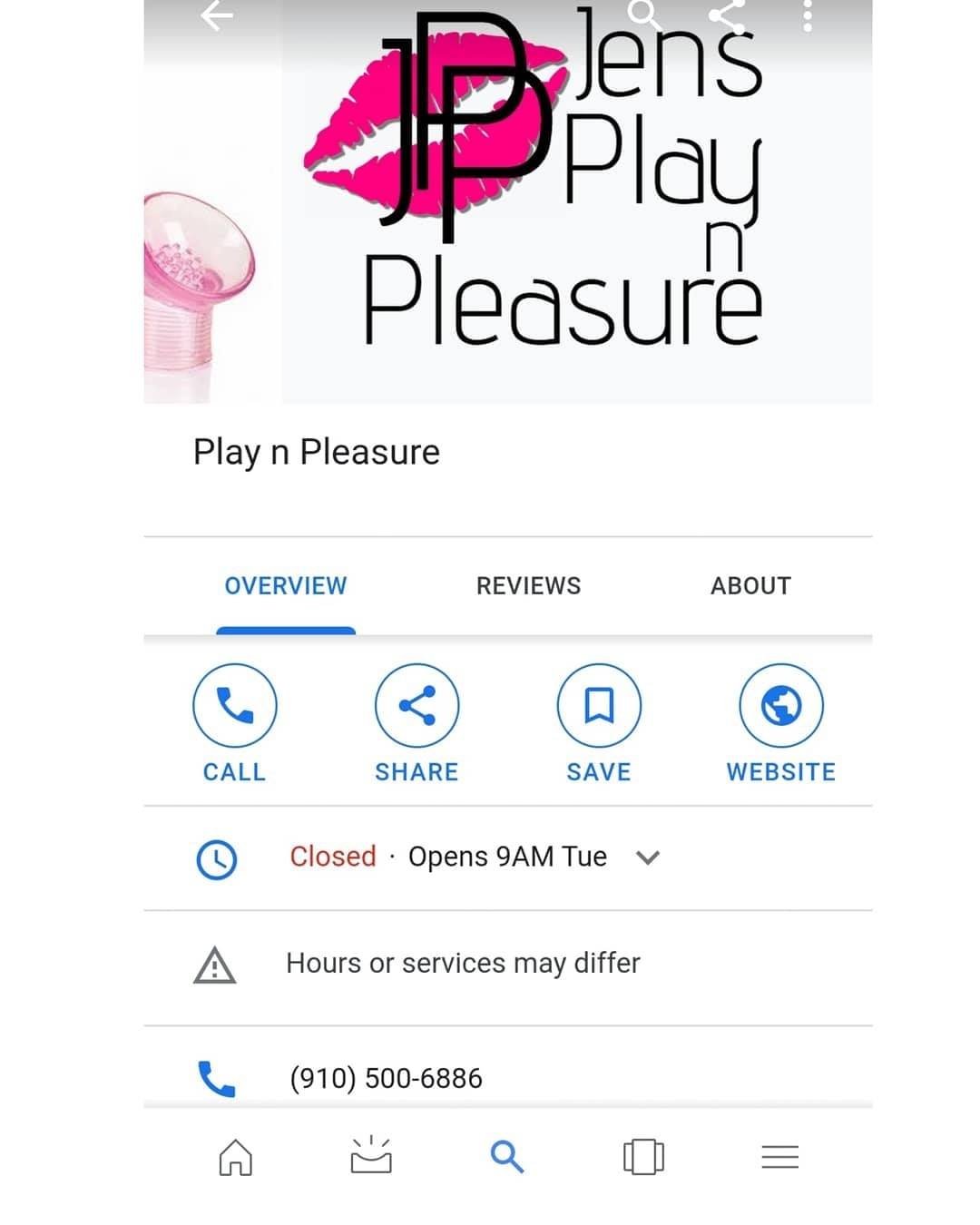Open search from the top bar
This screenshot has width=980, height=1225.
[643, 15]
